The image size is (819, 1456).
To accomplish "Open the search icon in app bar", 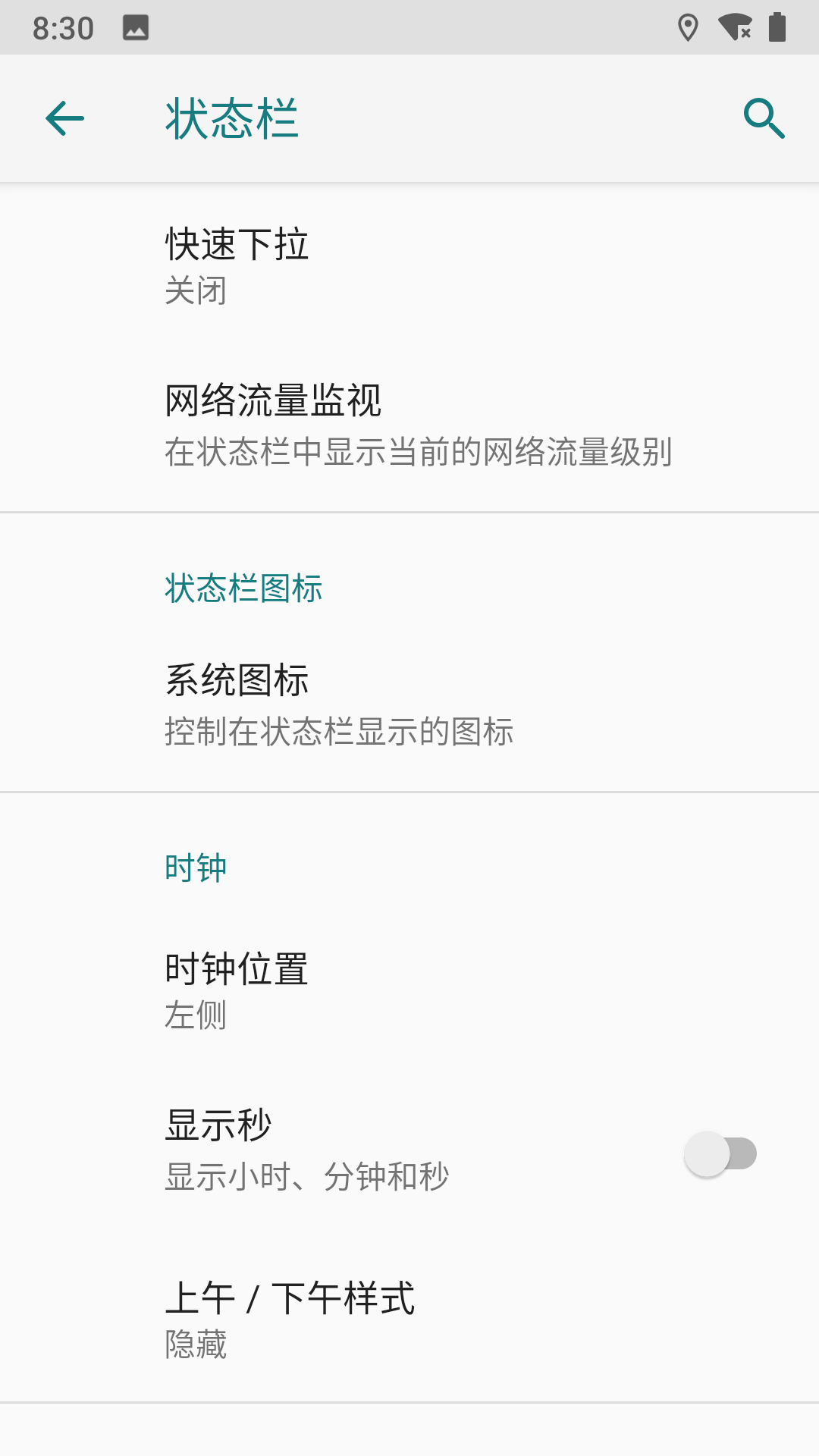I will point(764,119).
